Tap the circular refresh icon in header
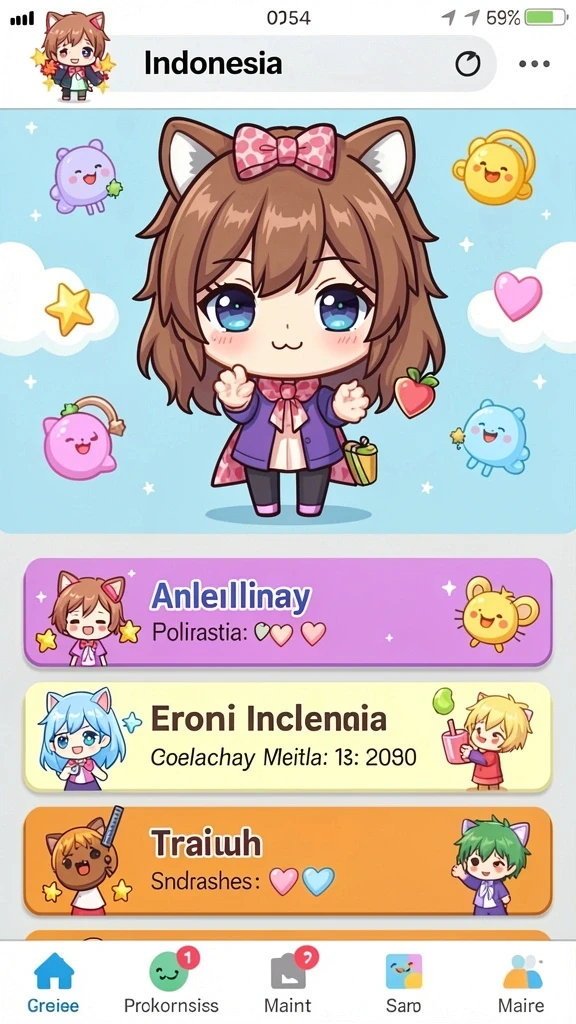 click(x=468, y=64)
